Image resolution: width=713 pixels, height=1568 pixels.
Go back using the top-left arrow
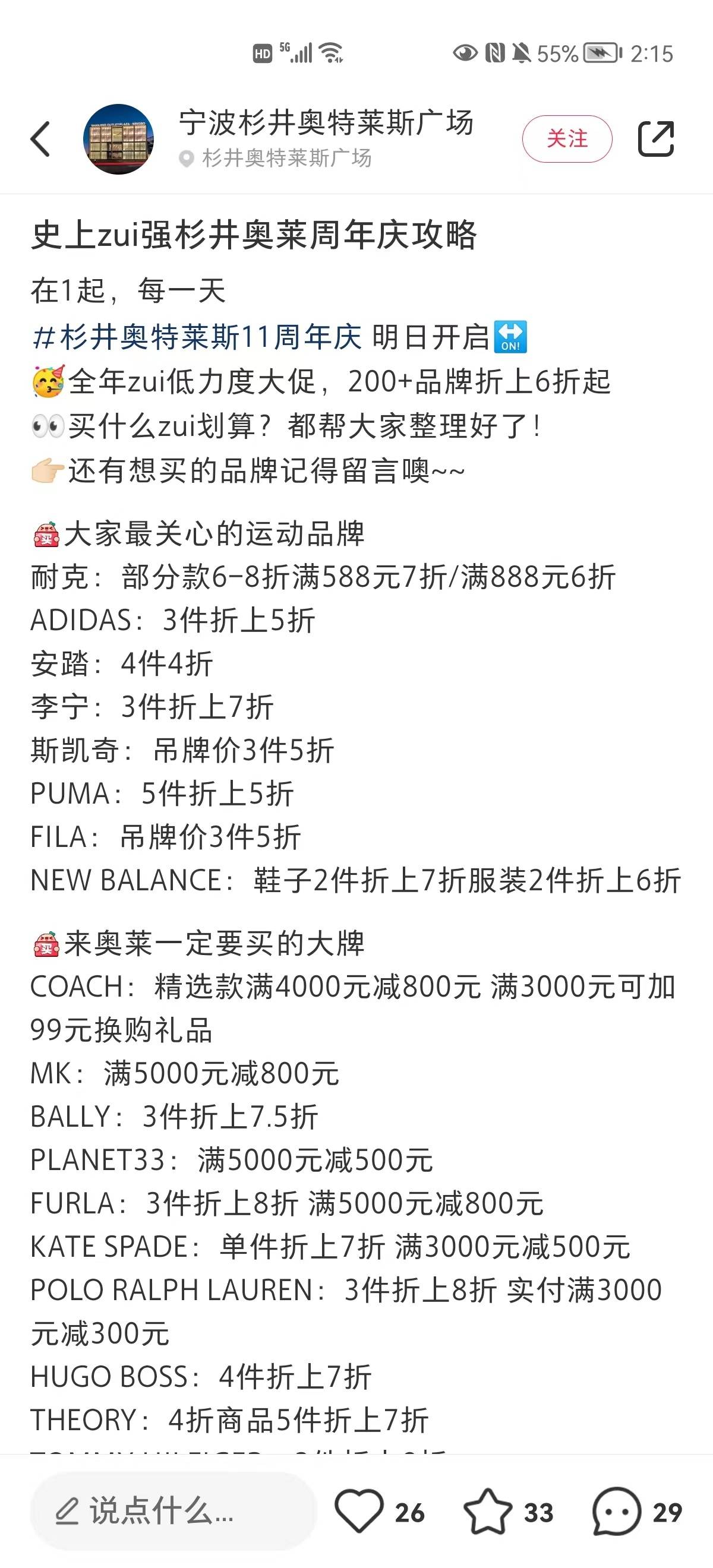coord(41,140)
